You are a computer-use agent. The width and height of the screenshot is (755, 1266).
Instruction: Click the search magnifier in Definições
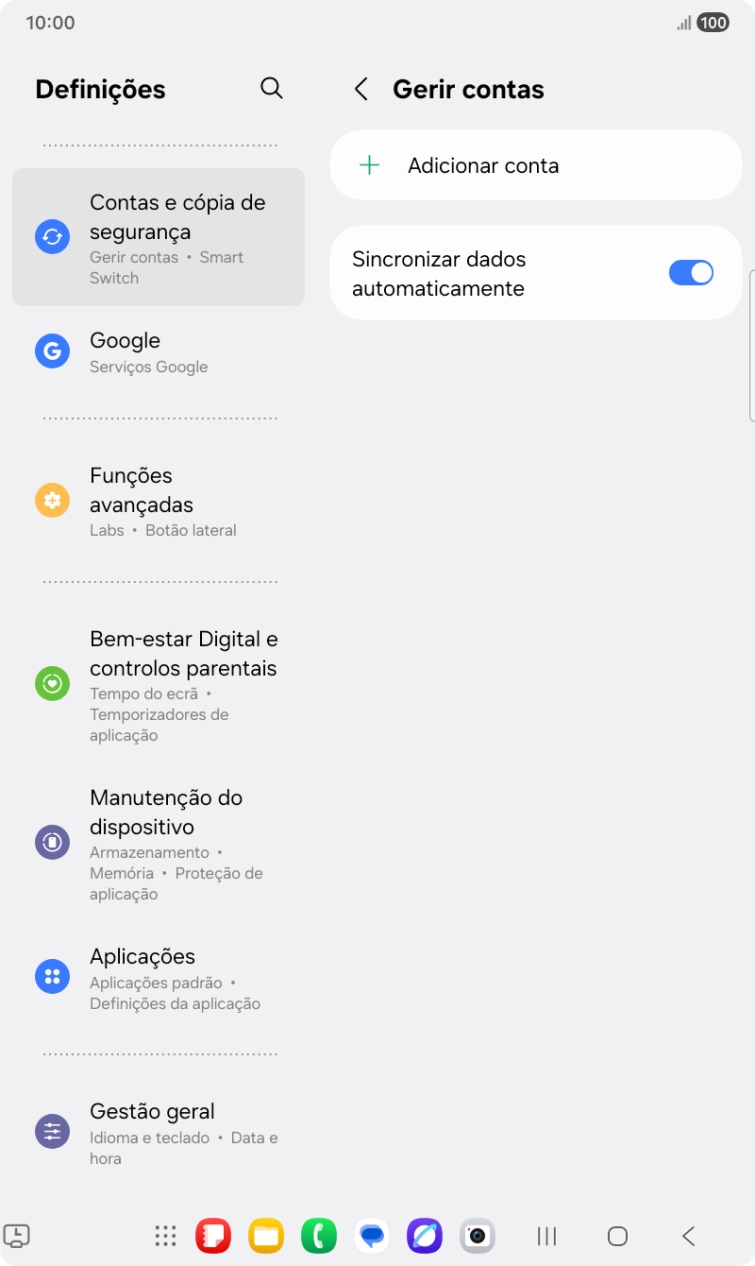[x=271, y=88]
